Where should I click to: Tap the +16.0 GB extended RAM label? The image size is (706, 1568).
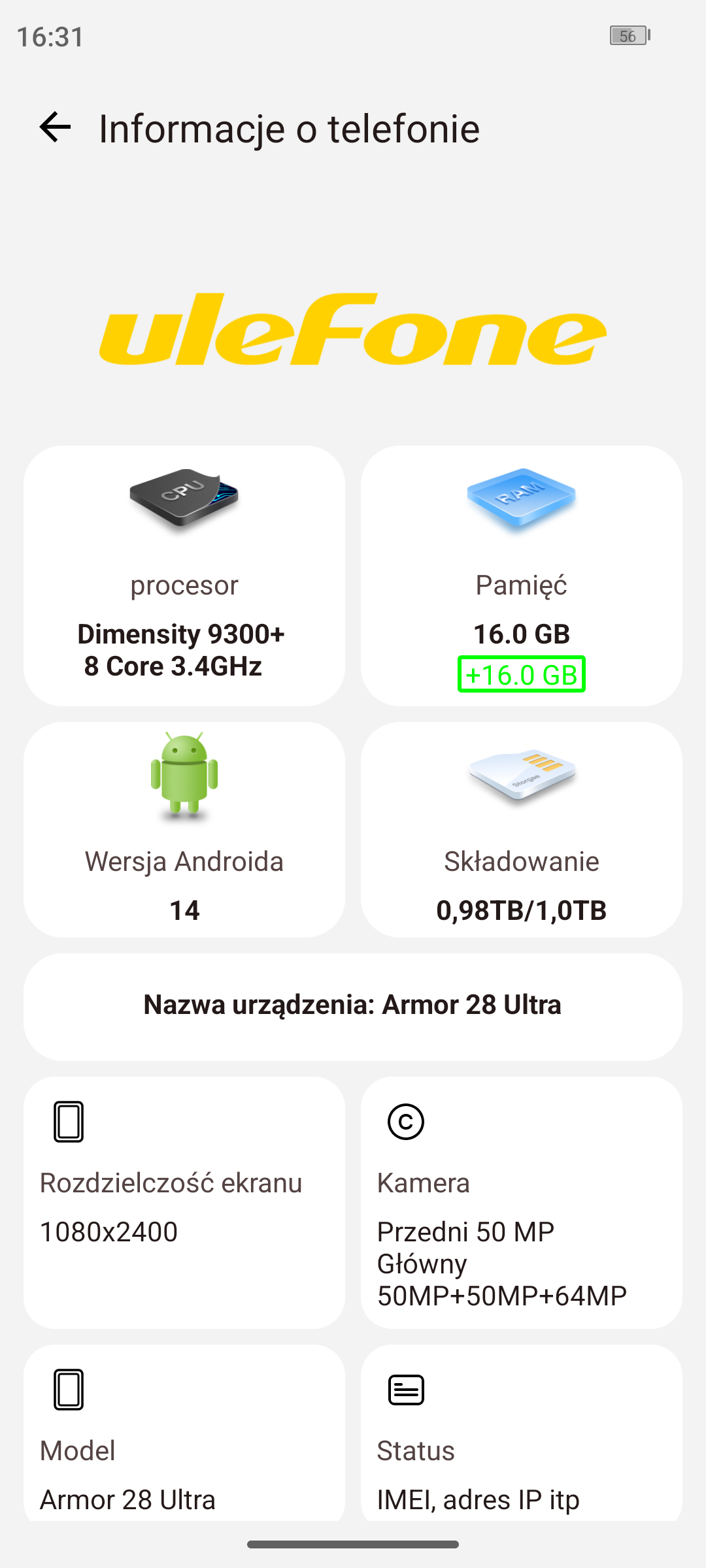[x=521, y=674]
